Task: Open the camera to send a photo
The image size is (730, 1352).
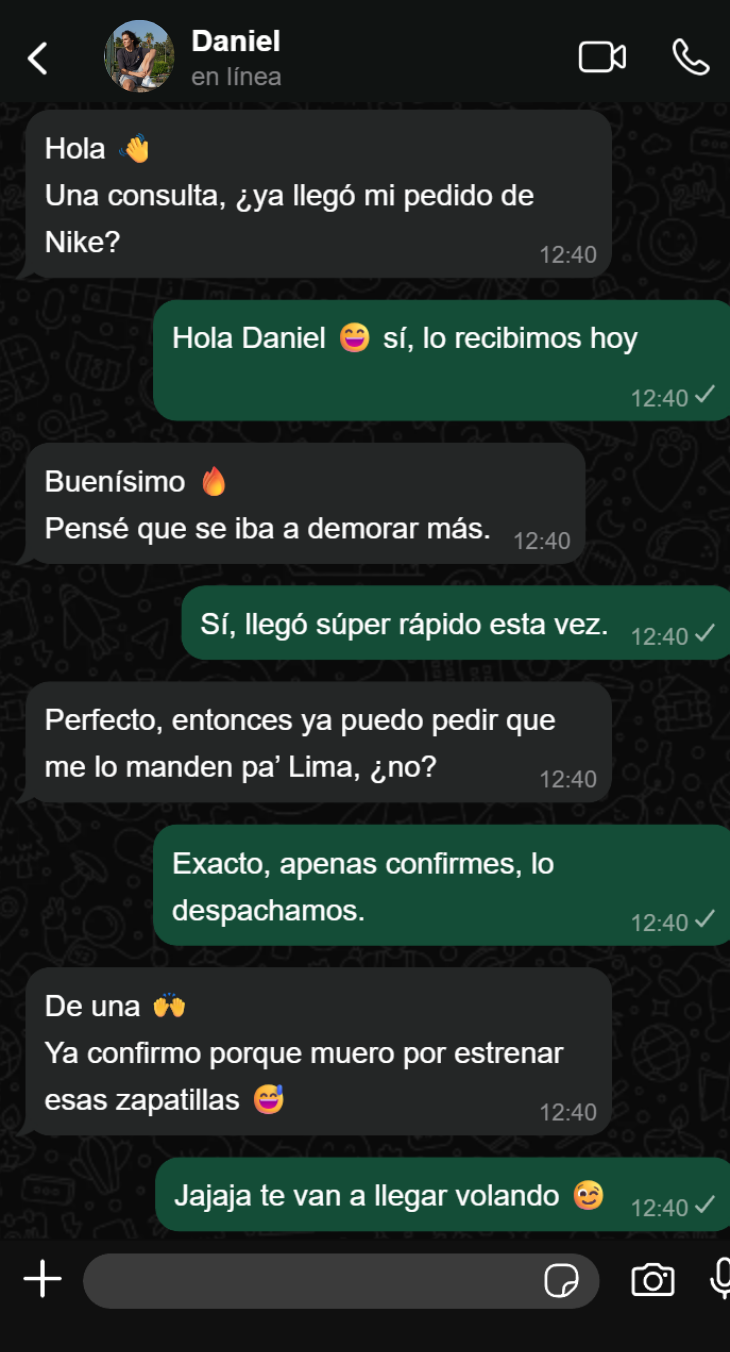Action: pyautogui.click(x=653, y=1280)
